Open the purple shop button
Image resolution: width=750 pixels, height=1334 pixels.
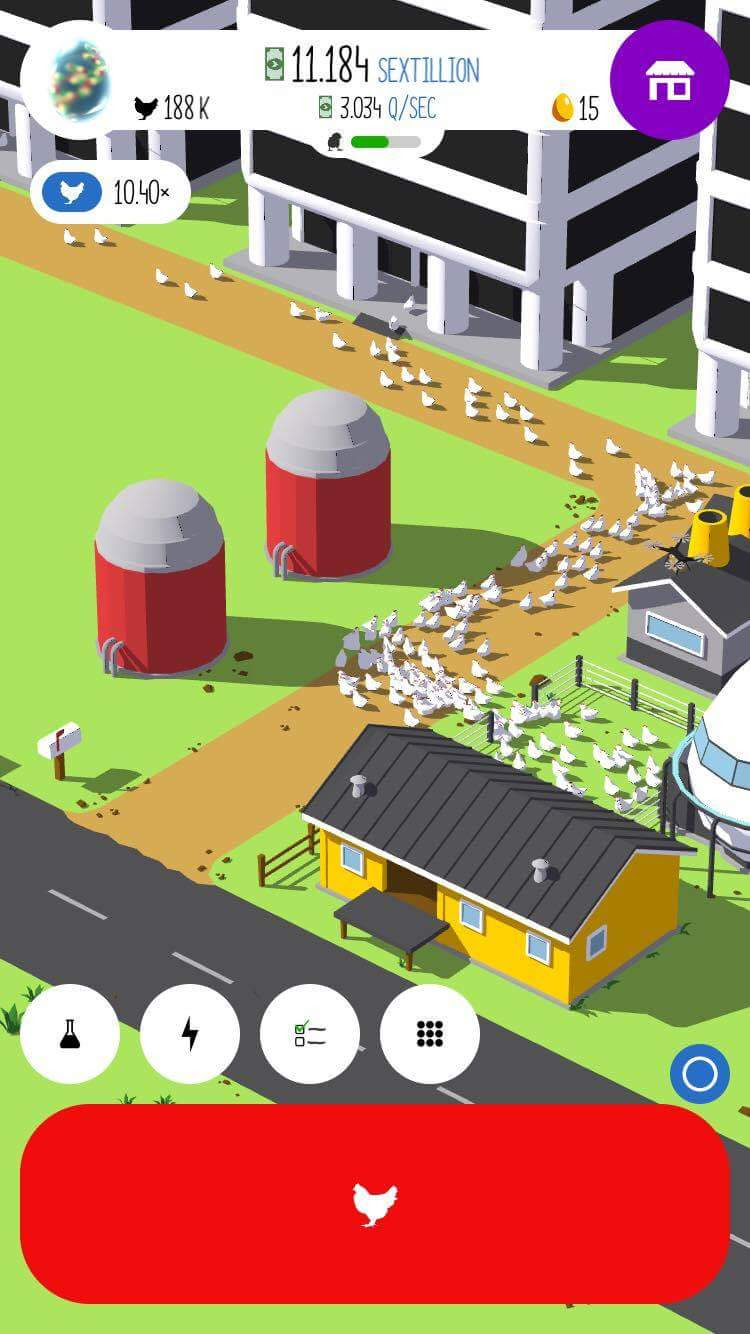[x=669, y=80]
